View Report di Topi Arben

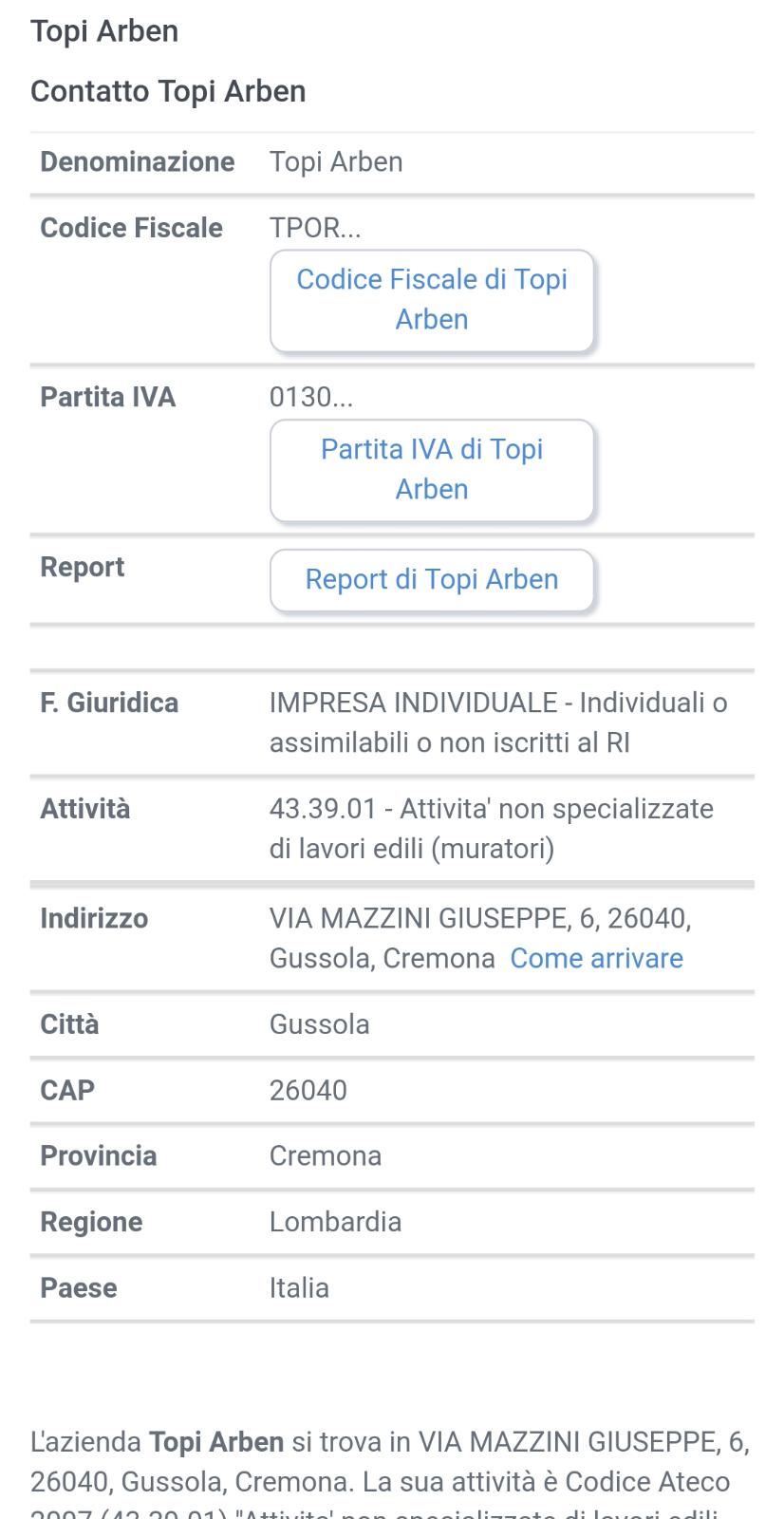[x=432, y=580]
